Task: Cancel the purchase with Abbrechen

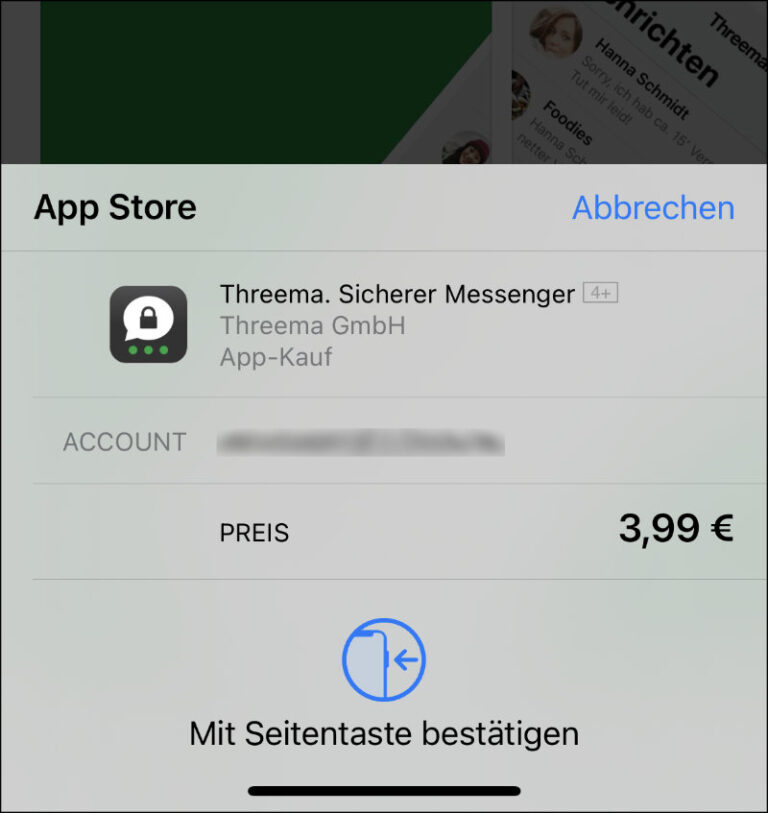Action: click(653, 208)
